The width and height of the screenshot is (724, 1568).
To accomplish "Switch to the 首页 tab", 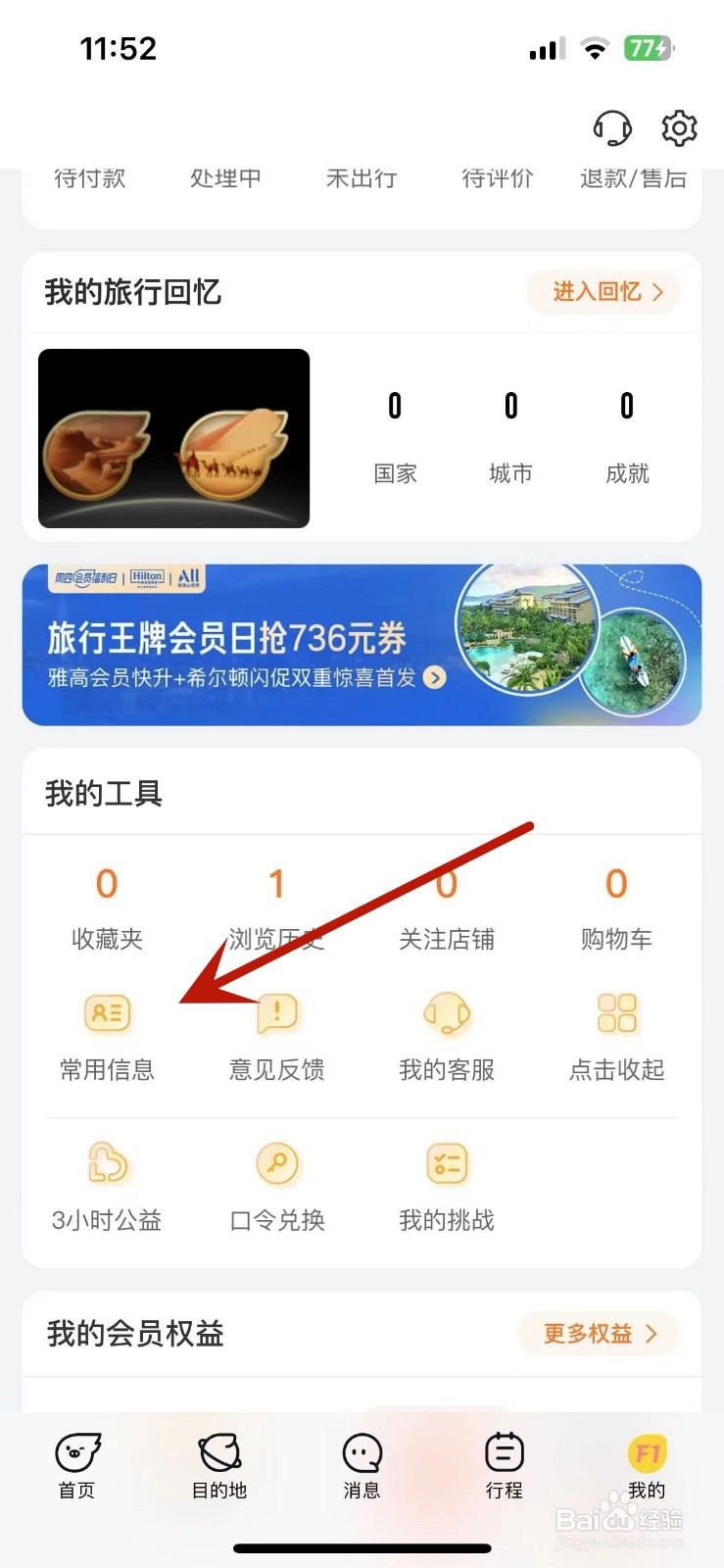I will 77,1465.
